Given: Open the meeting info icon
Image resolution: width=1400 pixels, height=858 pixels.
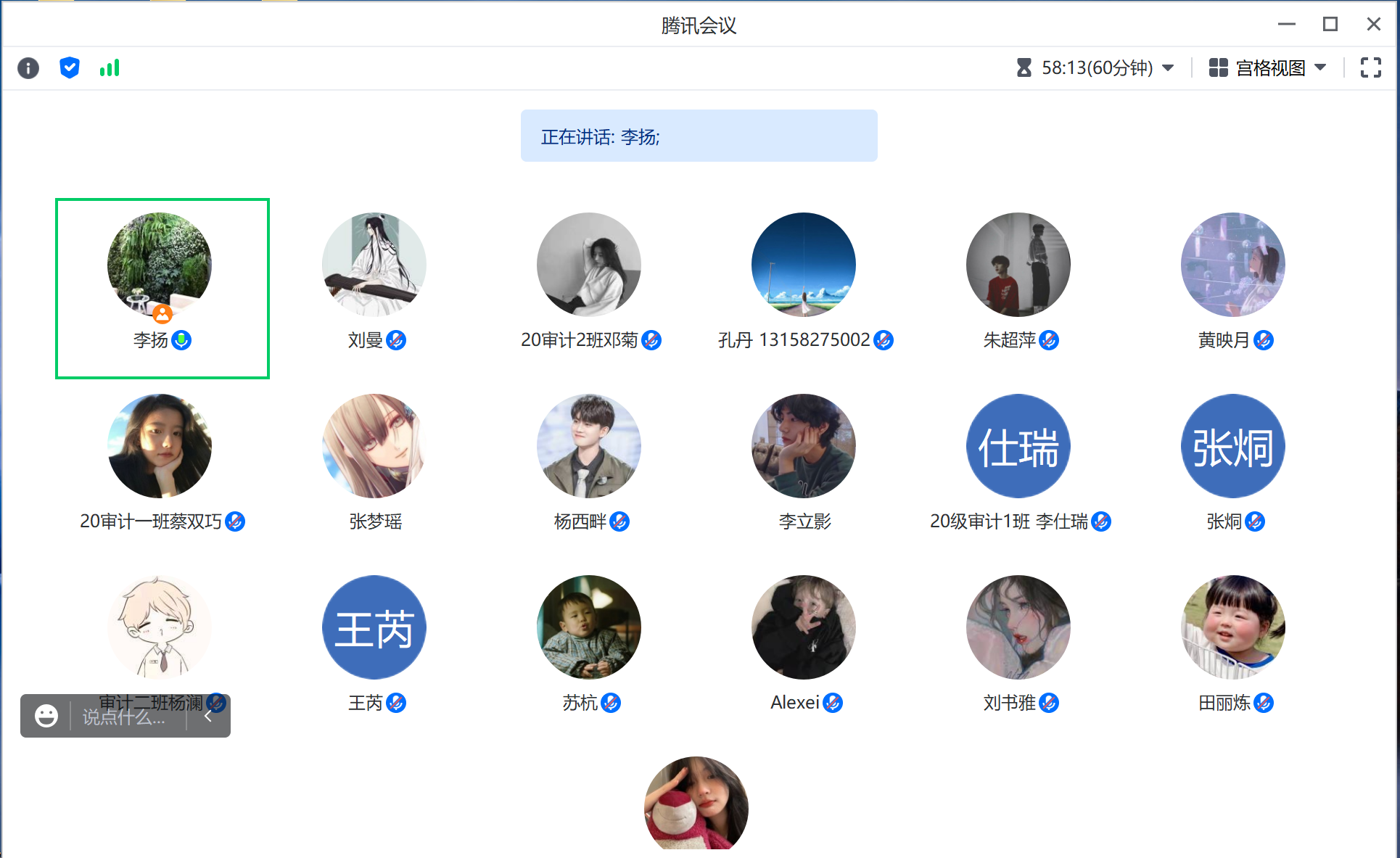Looking at the screenshot, I should pyautogui.click(x=28, y=68).
